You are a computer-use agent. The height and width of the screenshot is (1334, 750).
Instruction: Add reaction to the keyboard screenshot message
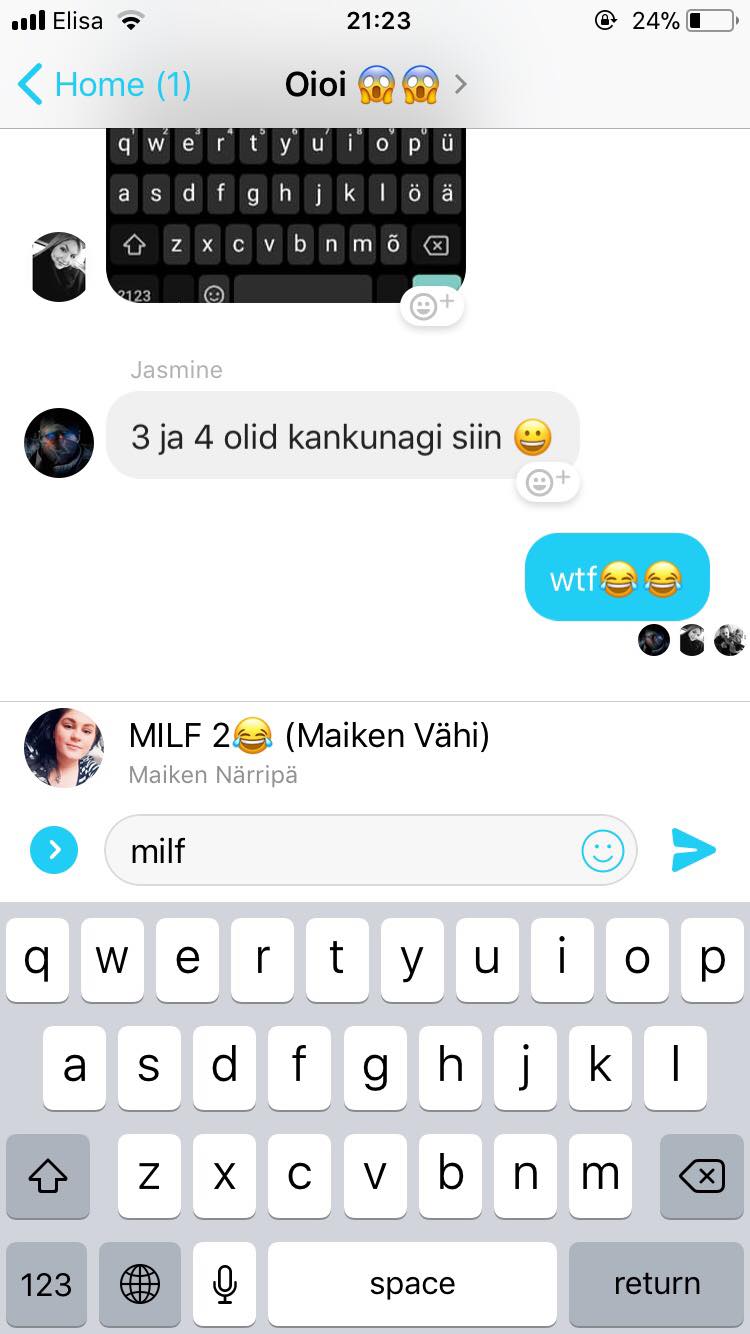[x=432, y=306]
